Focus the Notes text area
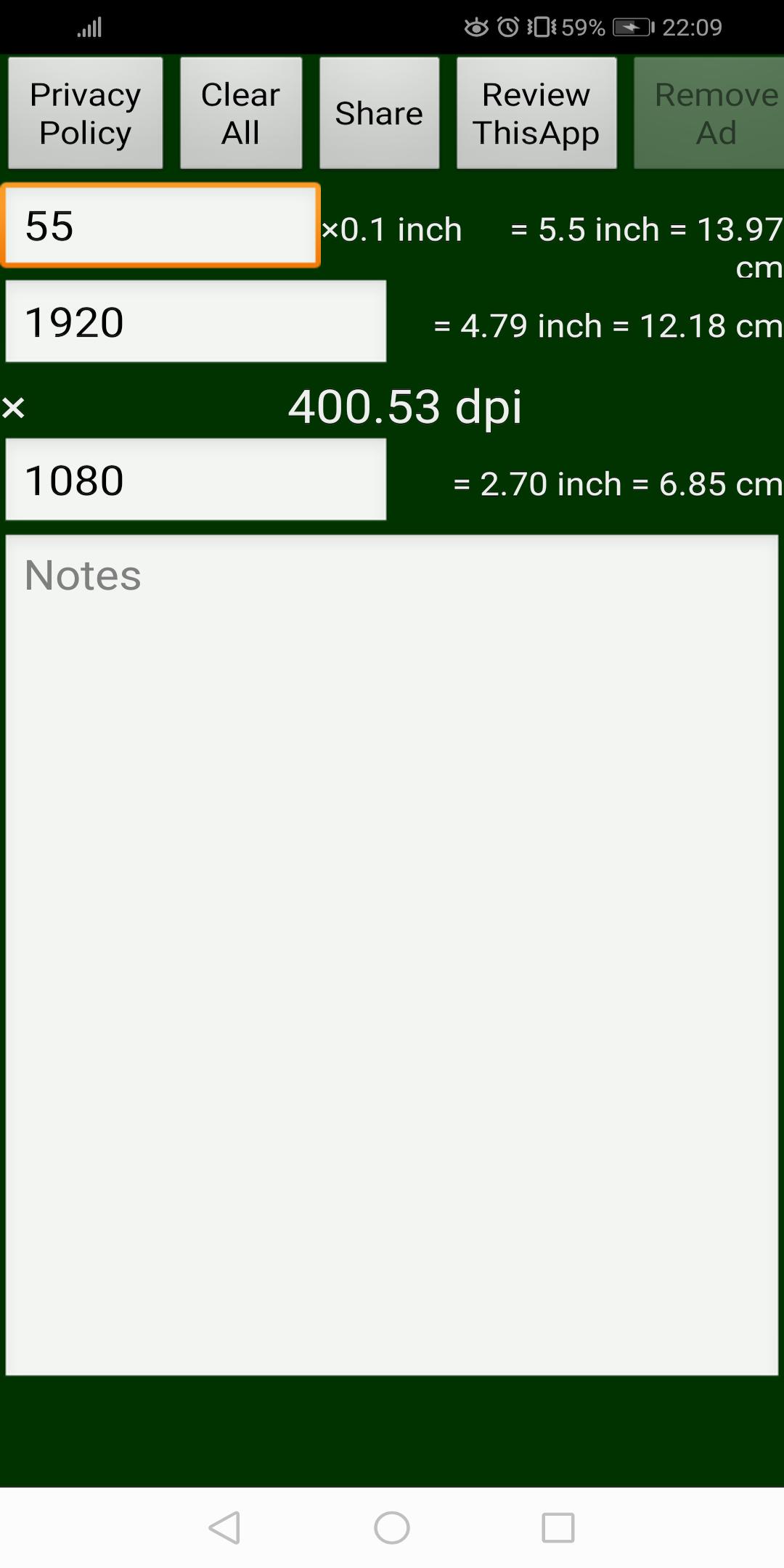 point(392,955)
